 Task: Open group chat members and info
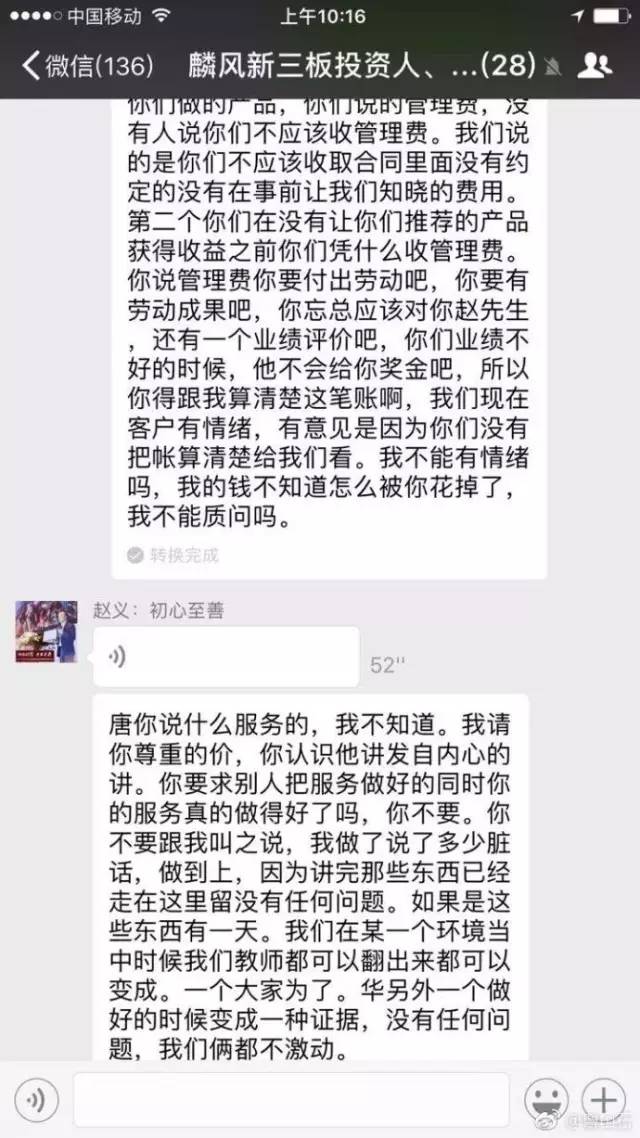coord(594,66)
